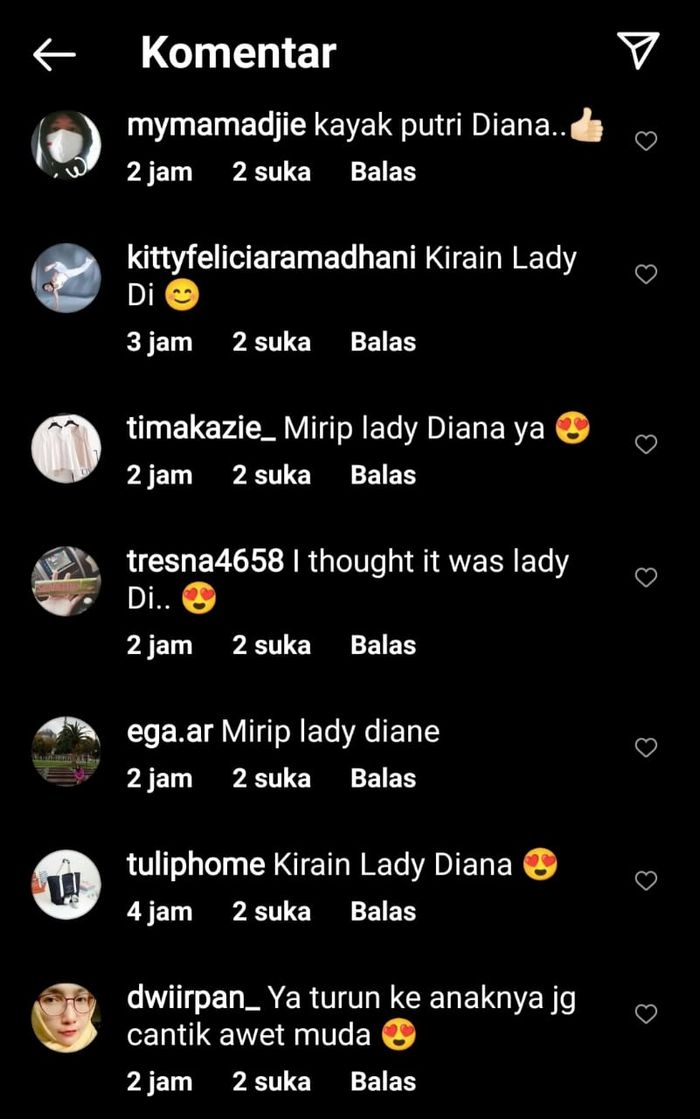Image resolution: width=700 pixels, height=1119 pixels.
Task: View the 2 suka on tuliphome's comment
Action: click(271, 911)
